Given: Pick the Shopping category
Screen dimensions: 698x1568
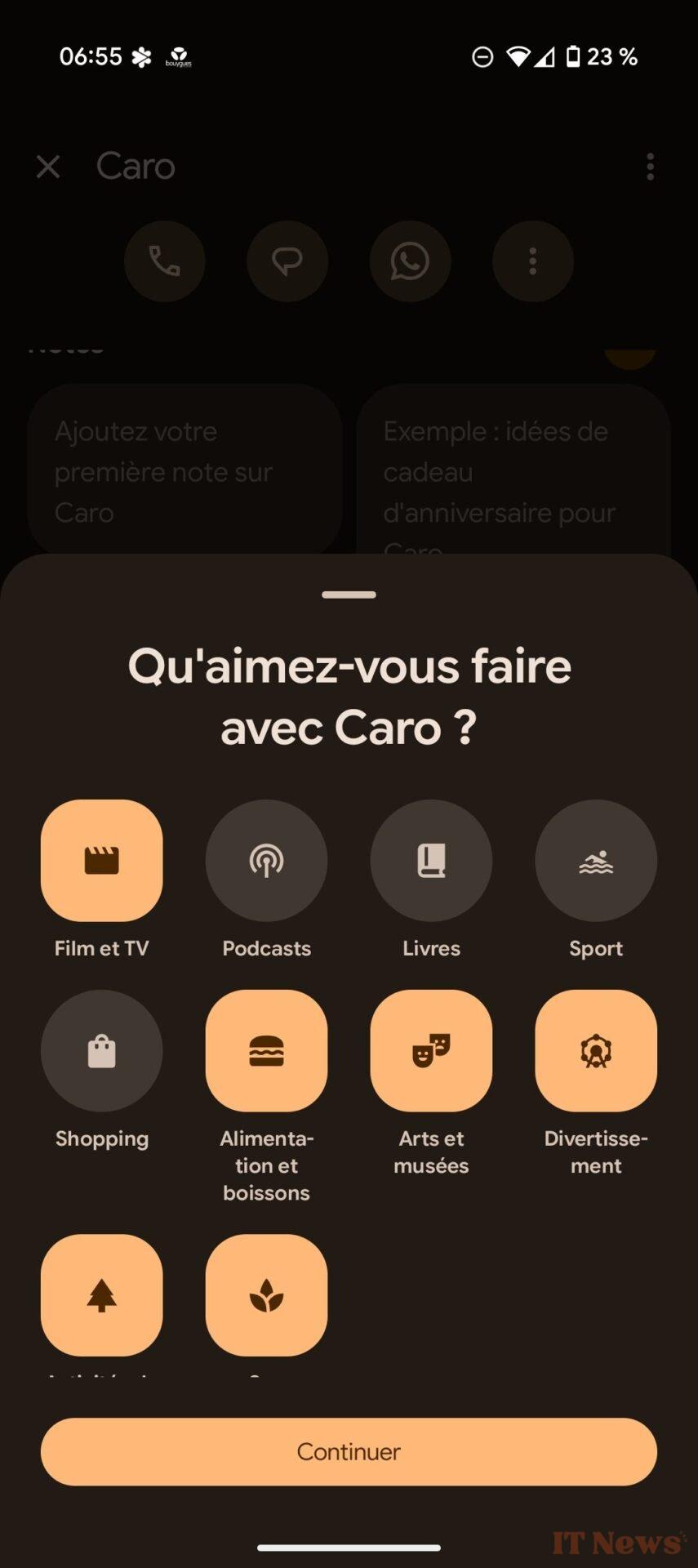Looking at the screenshot, I should tap(102, 1051).
